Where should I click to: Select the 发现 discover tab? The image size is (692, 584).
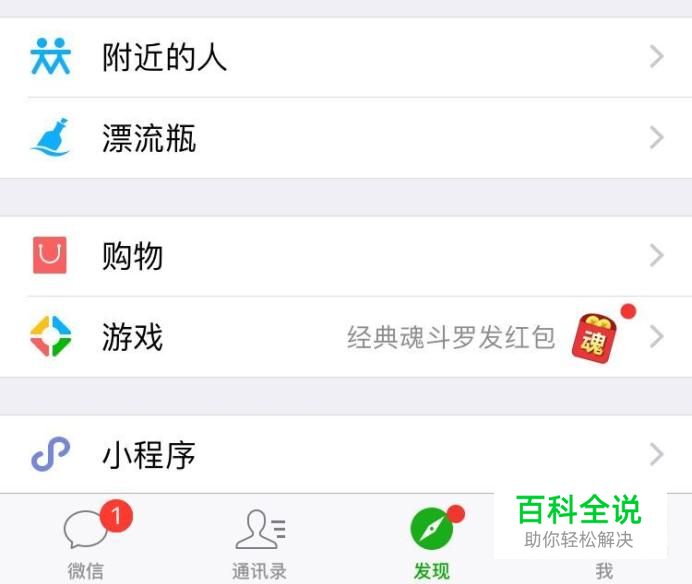click(x=432, y=542)
